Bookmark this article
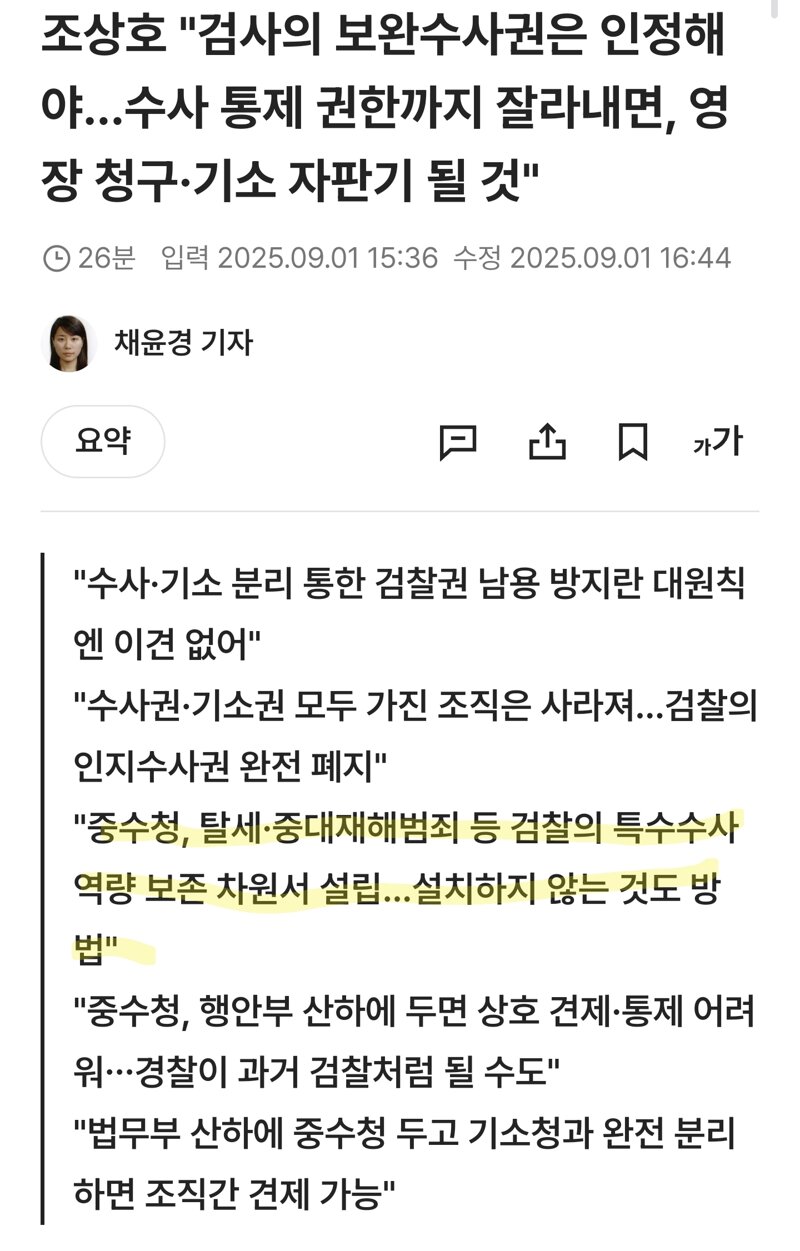The height and width of the screenshot is (1251, 800). (632, 442)
